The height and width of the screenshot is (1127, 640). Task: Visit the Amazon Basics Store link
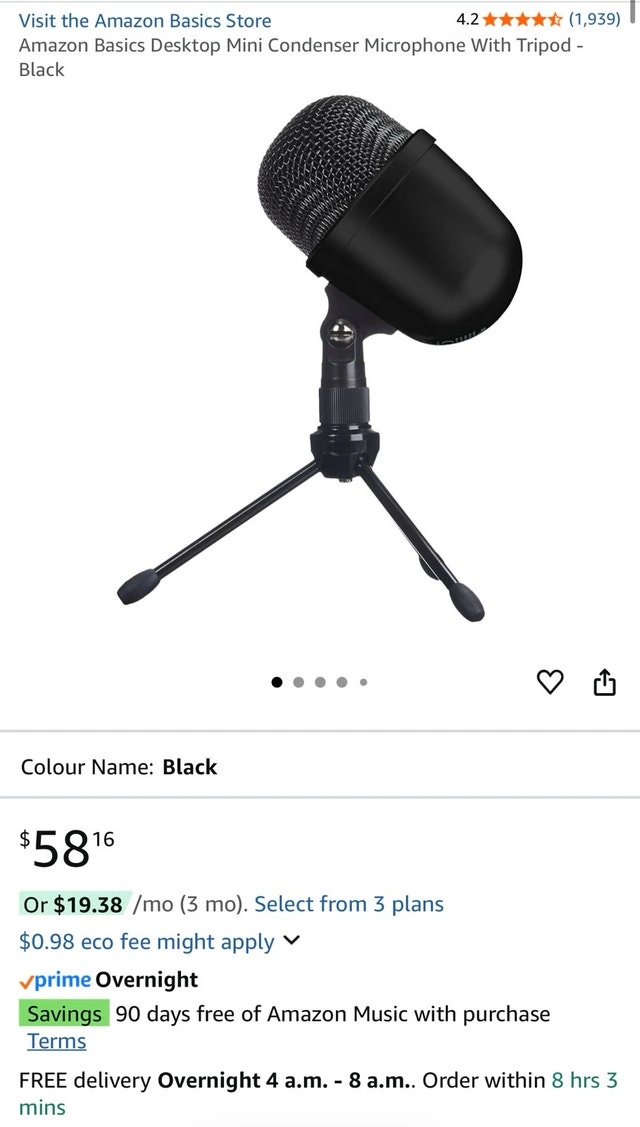tap(145, 20)
